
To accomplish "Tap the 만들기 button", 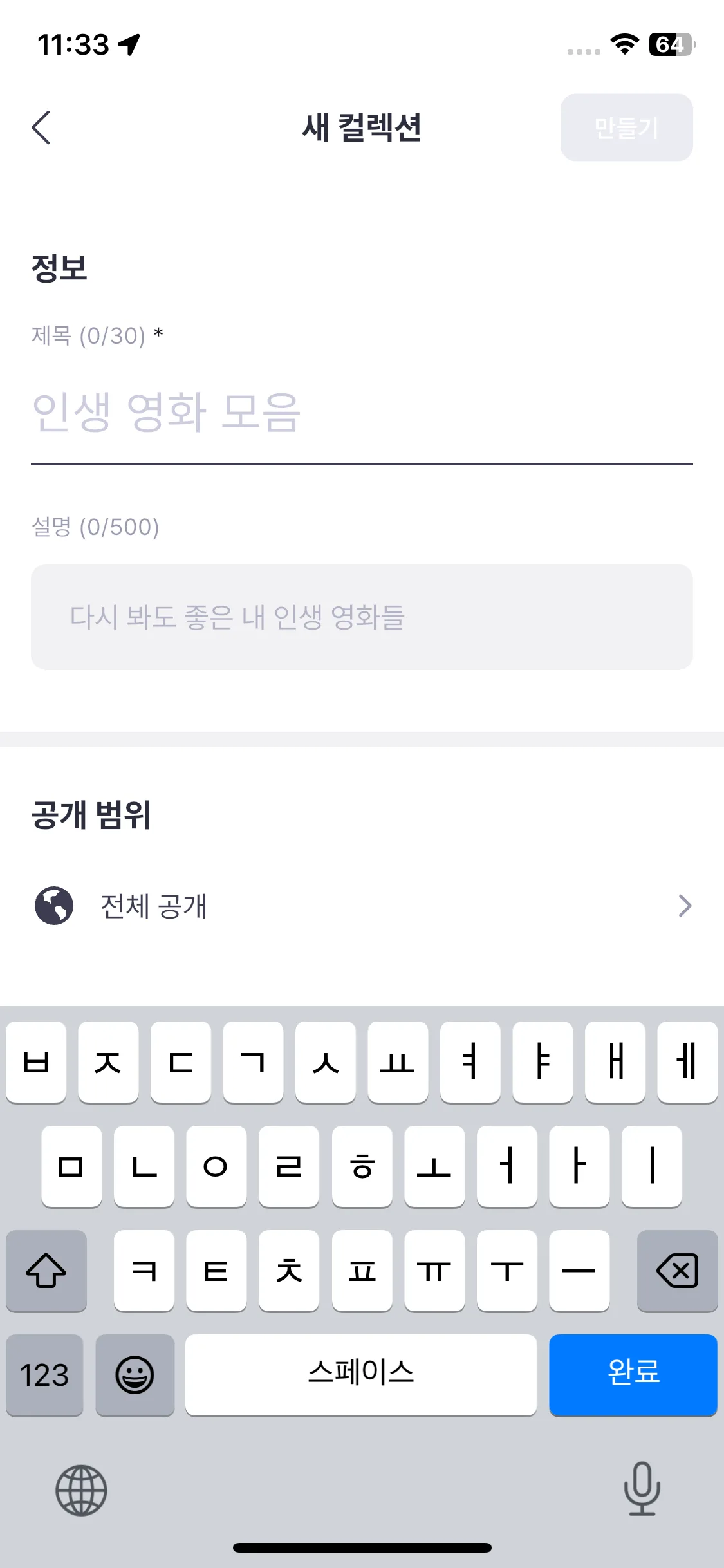I will click(626, 127).
